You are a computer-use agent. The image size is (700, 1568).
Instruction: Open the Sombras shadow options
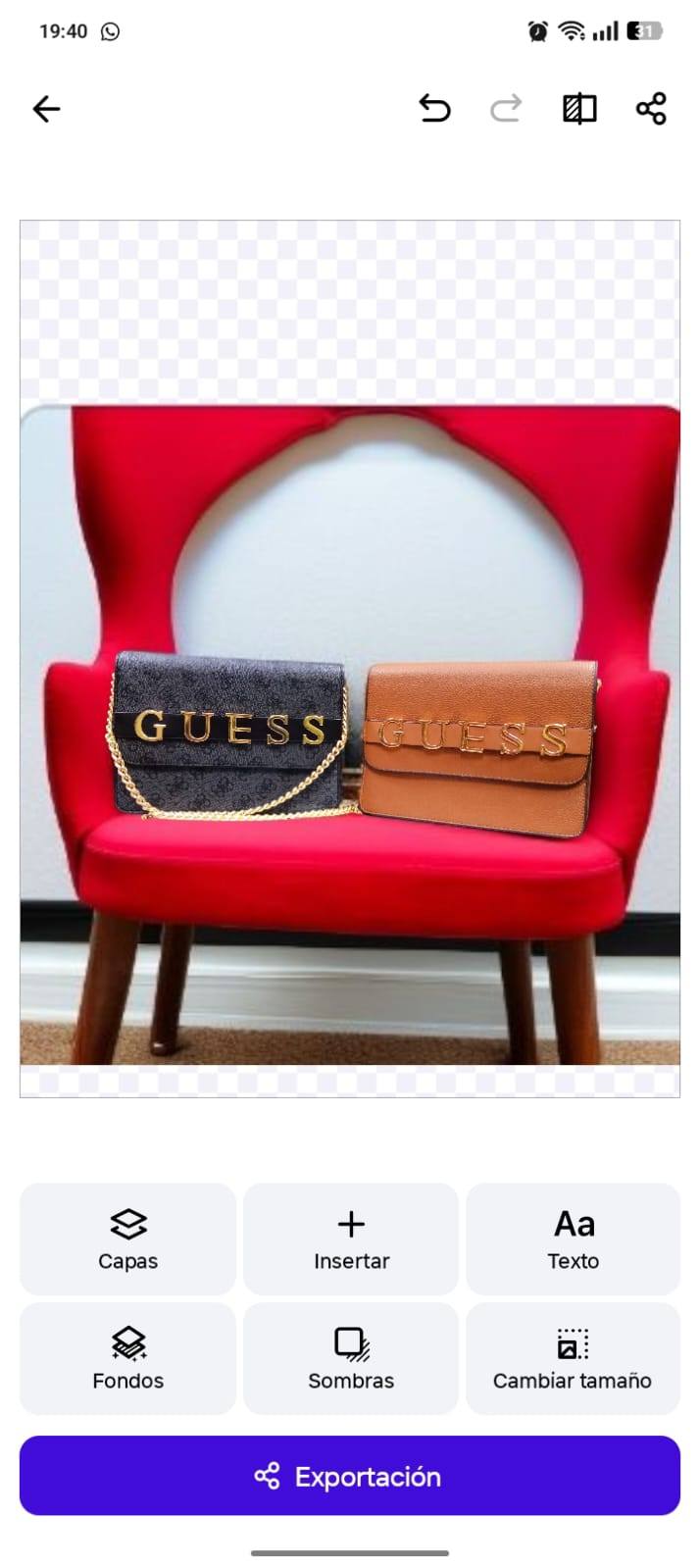pos(351,1358)
